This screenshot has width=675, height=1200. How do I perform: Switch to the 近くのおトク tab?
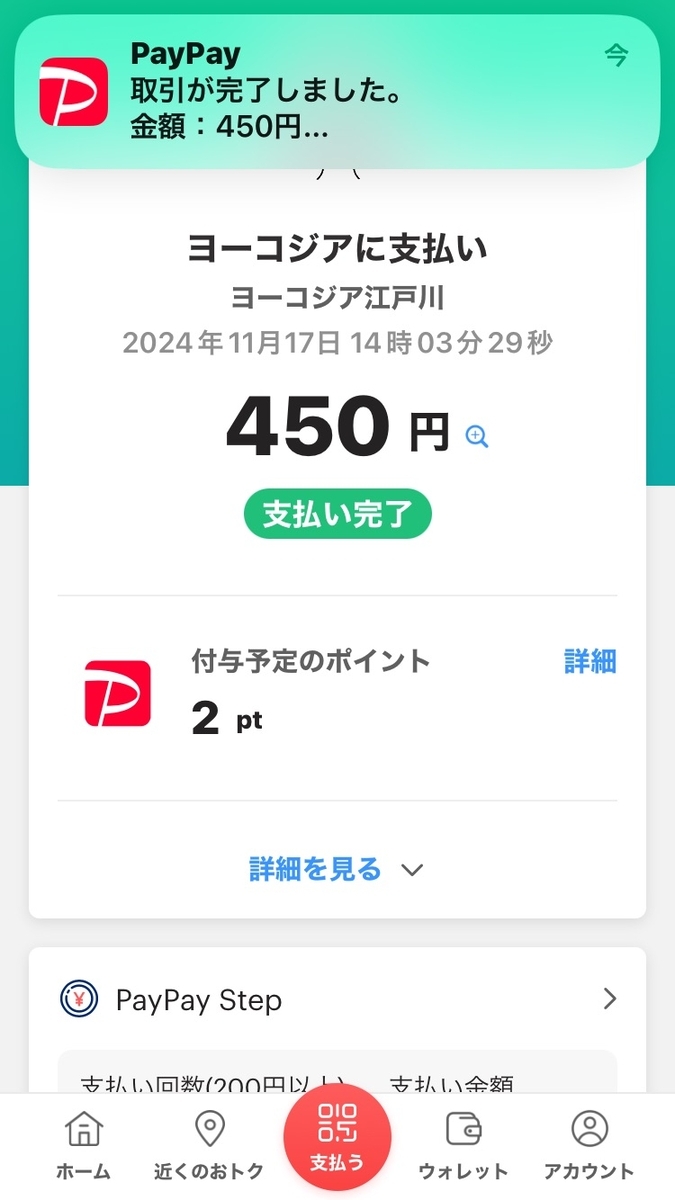click(x=208, y=1146)
